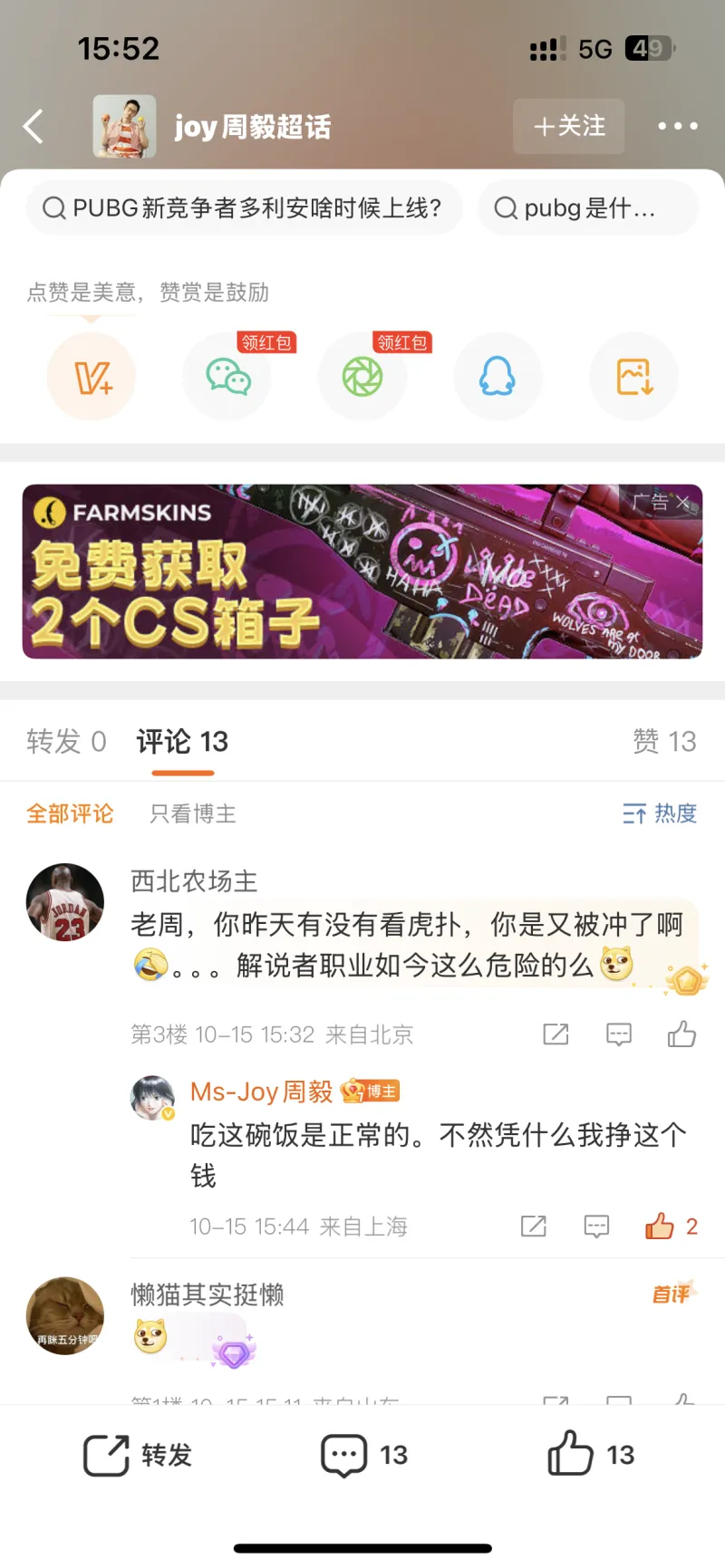Reply to Ms-Joy周毅's comment

596,1227
